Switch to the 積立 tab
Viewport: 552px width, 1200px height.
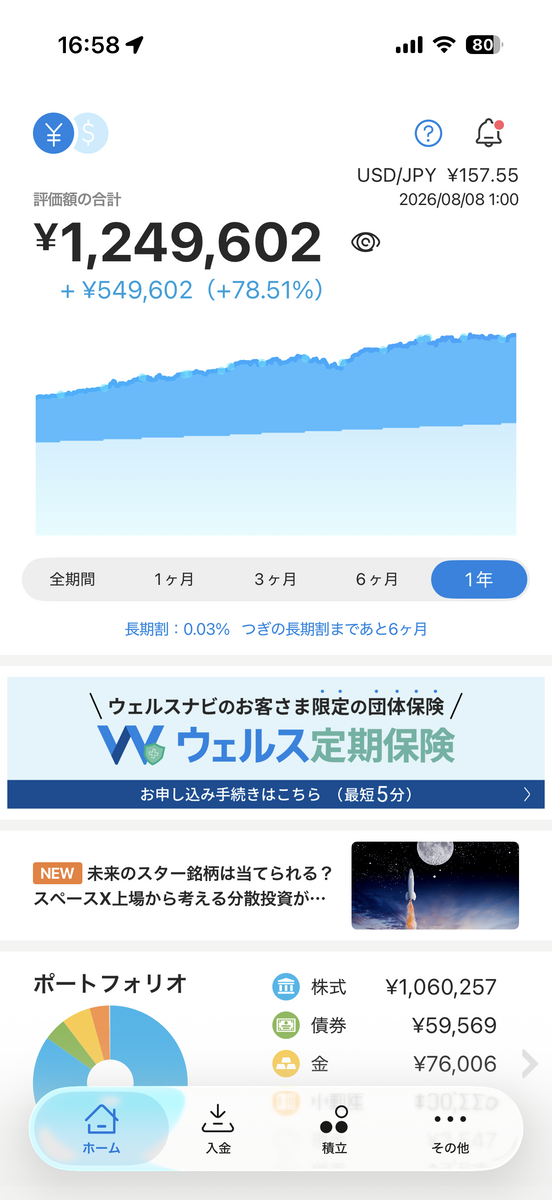point(334,1128)
